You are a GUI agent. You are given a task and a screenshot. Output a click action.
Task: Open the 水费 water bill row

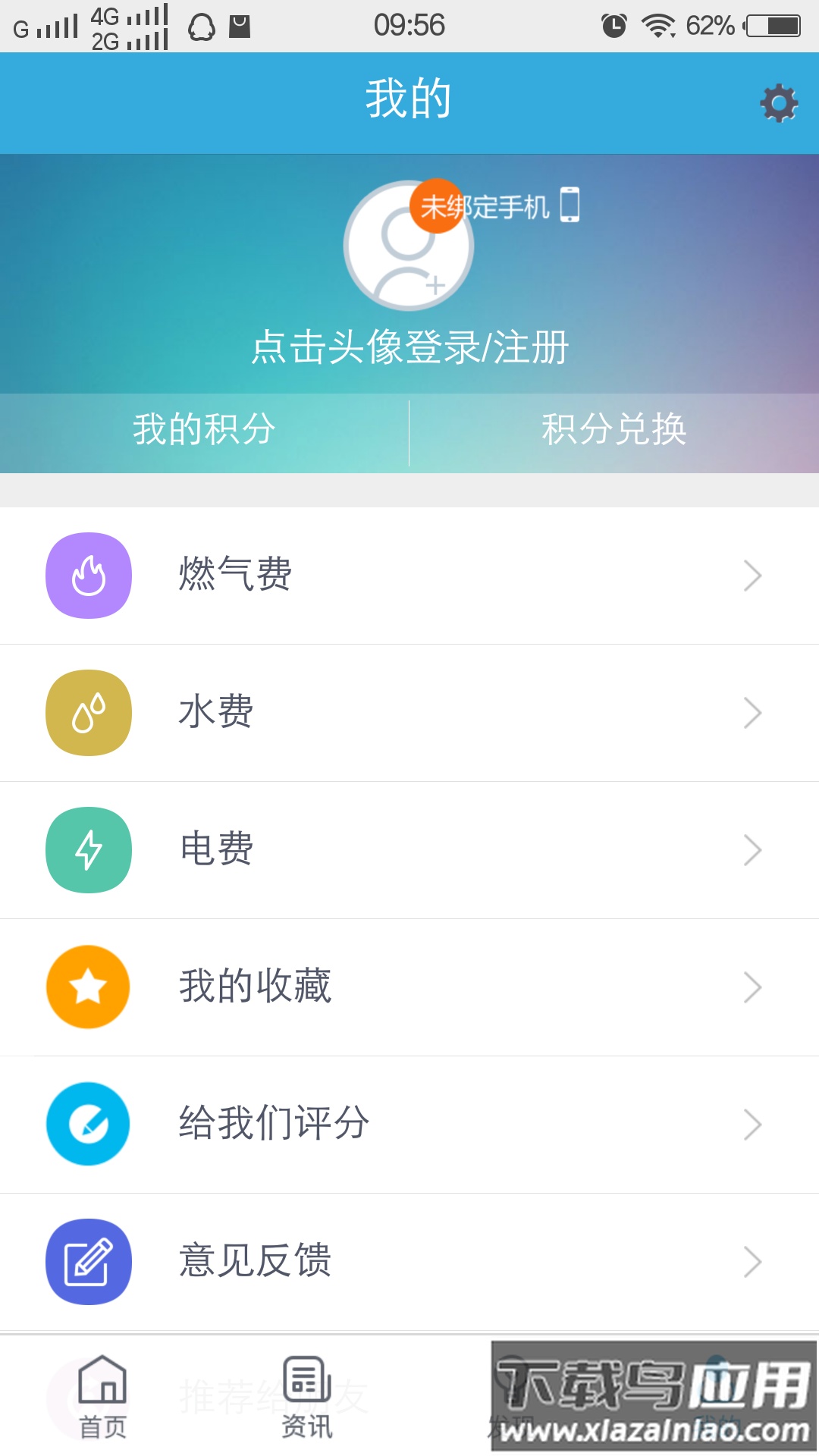coord(409,713)
